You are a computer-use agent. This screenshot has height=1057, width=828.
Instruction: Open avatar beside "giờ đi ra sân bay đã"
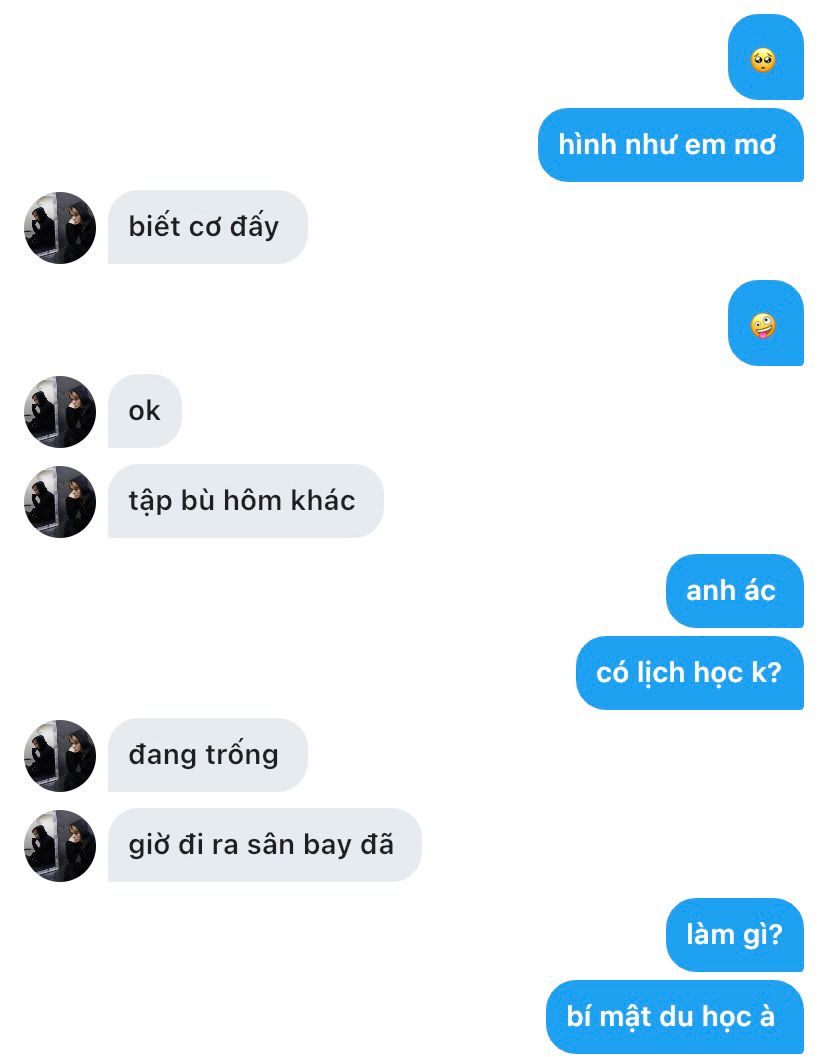point(60,846)
